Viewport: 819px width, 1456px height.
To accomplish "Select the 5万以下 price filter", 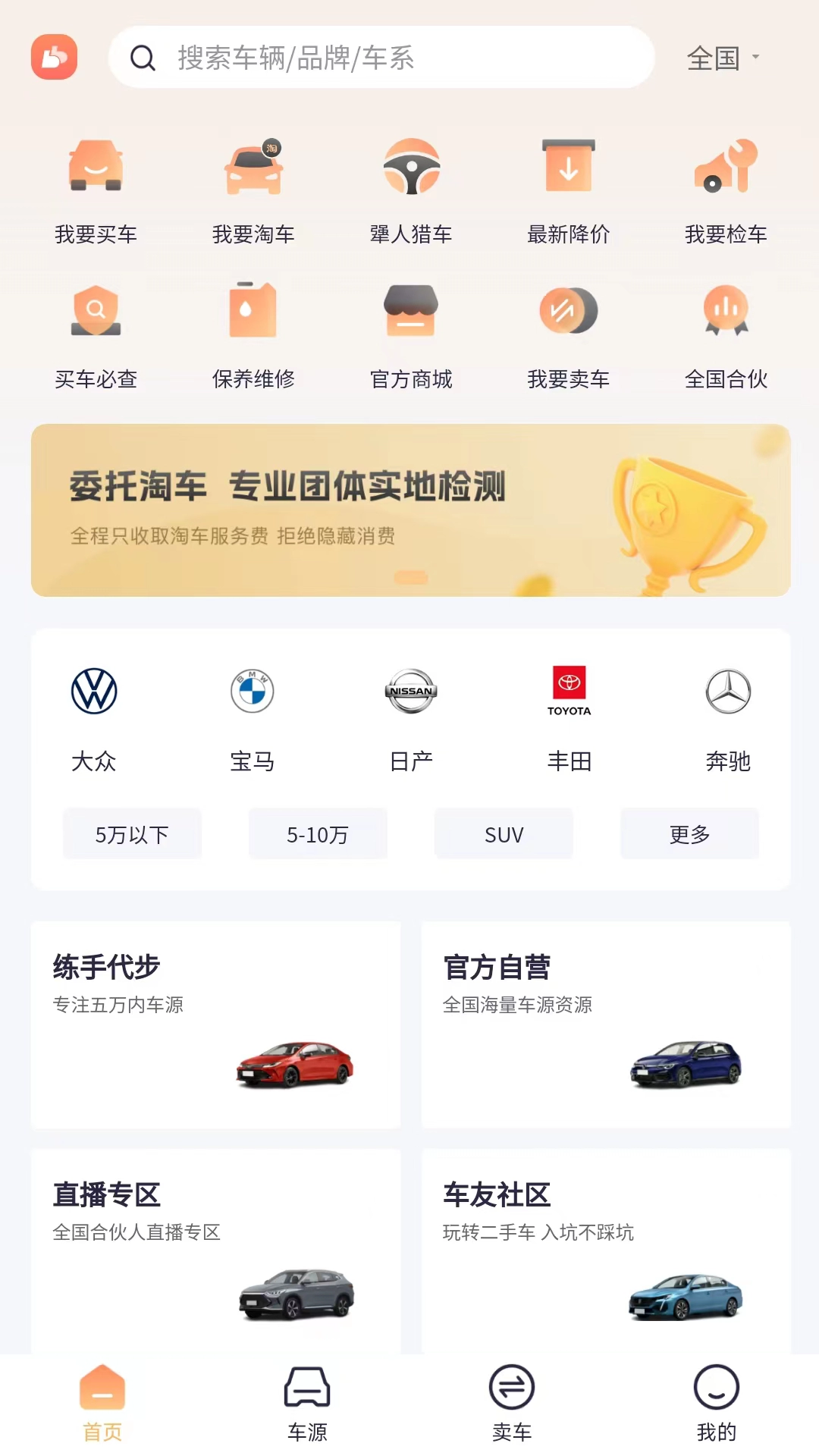I will [132, 834].
